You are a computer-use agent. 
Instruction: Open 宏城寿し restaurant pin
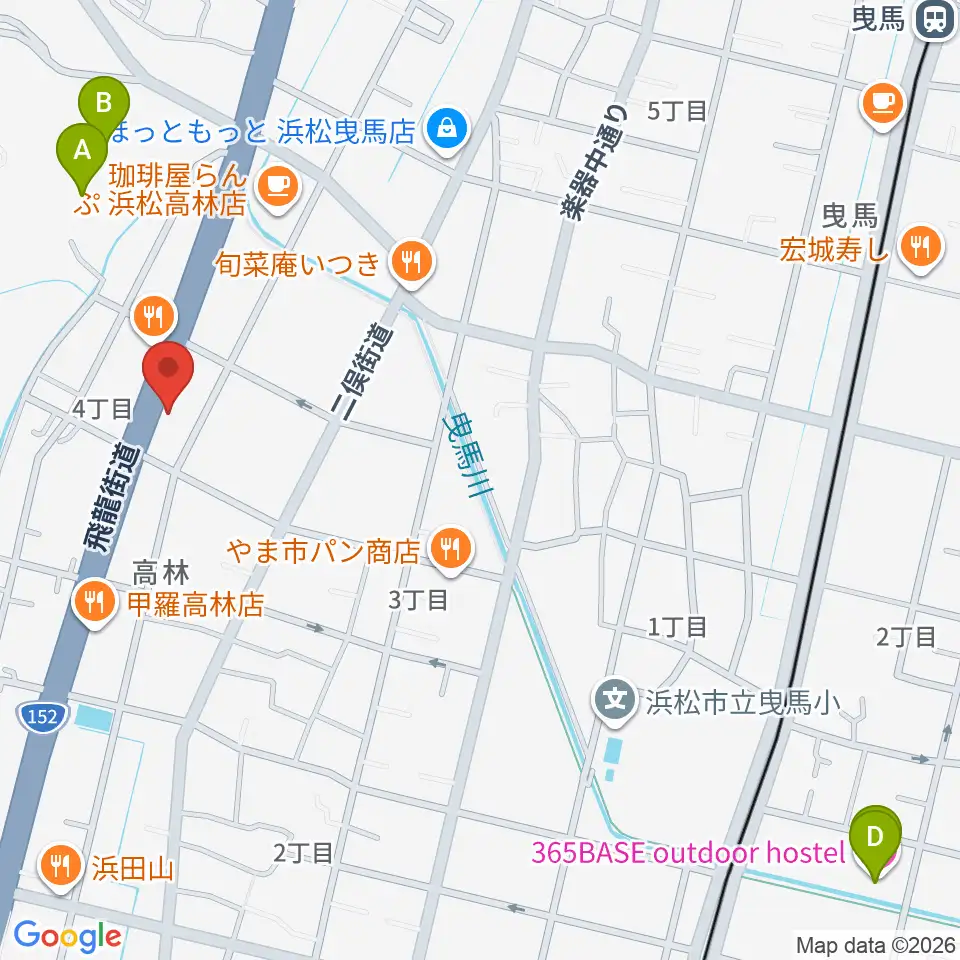pos(921,247)
